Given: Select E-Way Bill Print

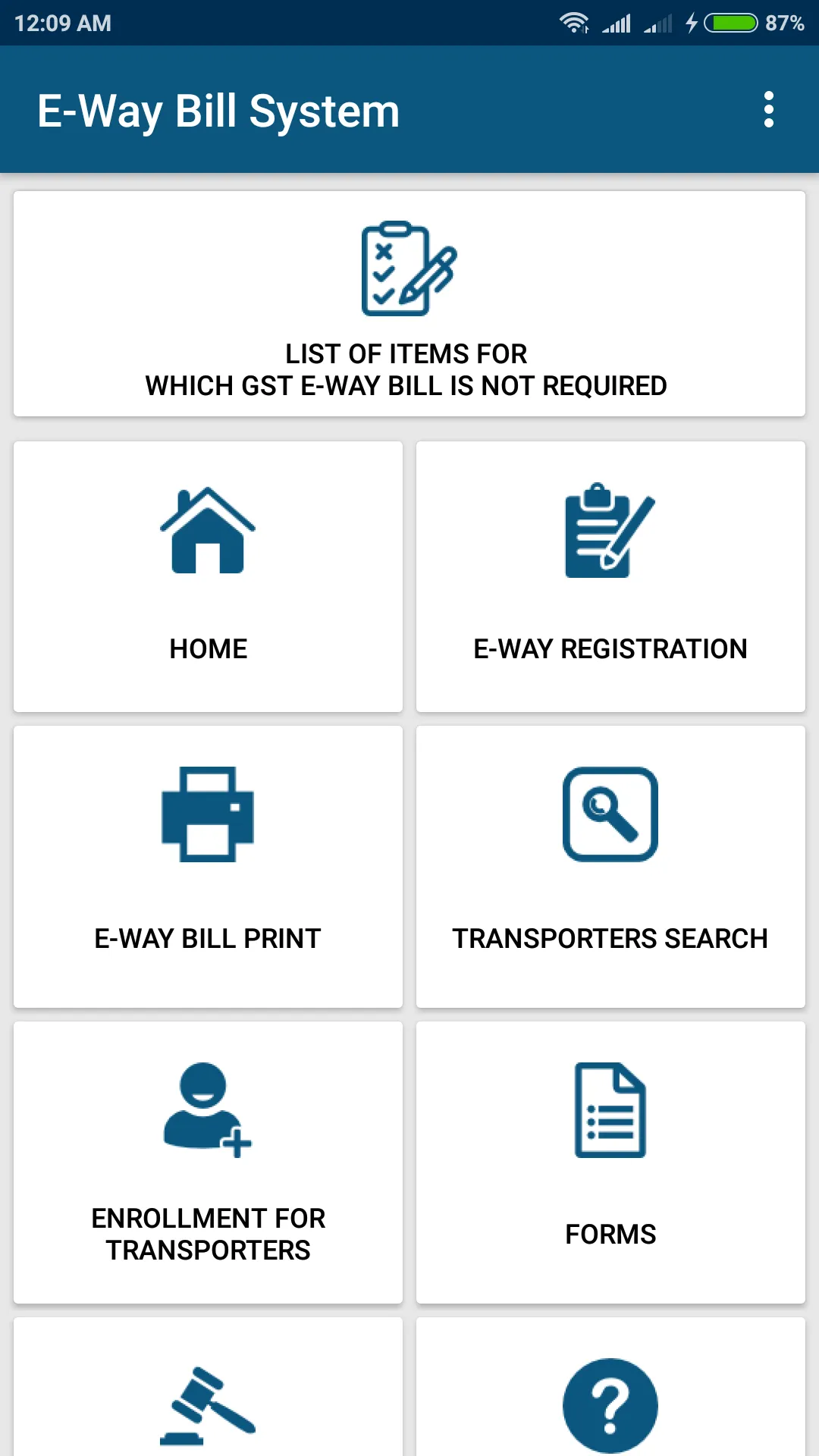Looking at the screenshot, I should click(x=208, y=867).
